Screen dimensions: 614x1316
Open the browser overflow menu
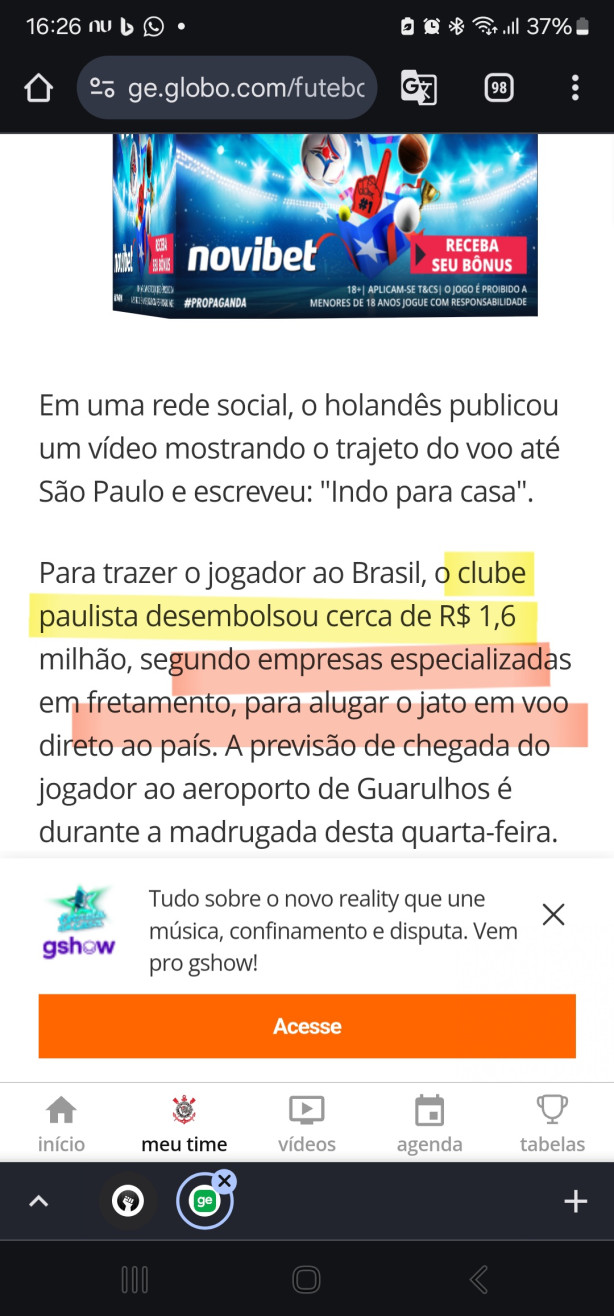pos(575,89)
